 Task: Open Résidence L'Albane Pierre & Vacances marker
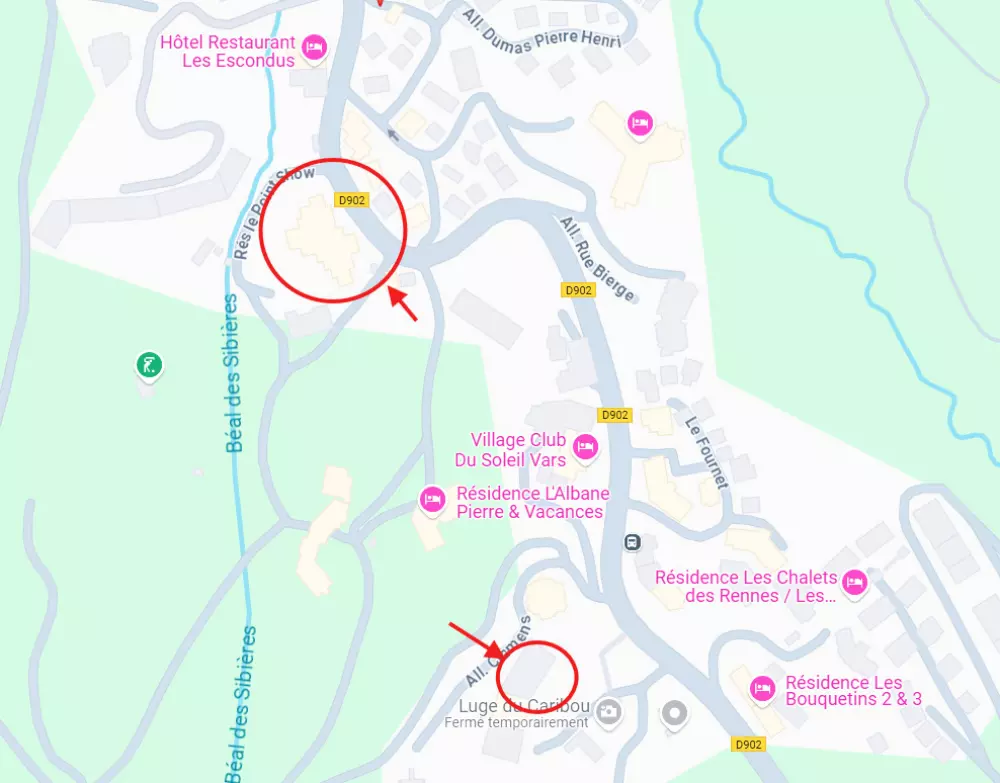(x=432, y=498)
